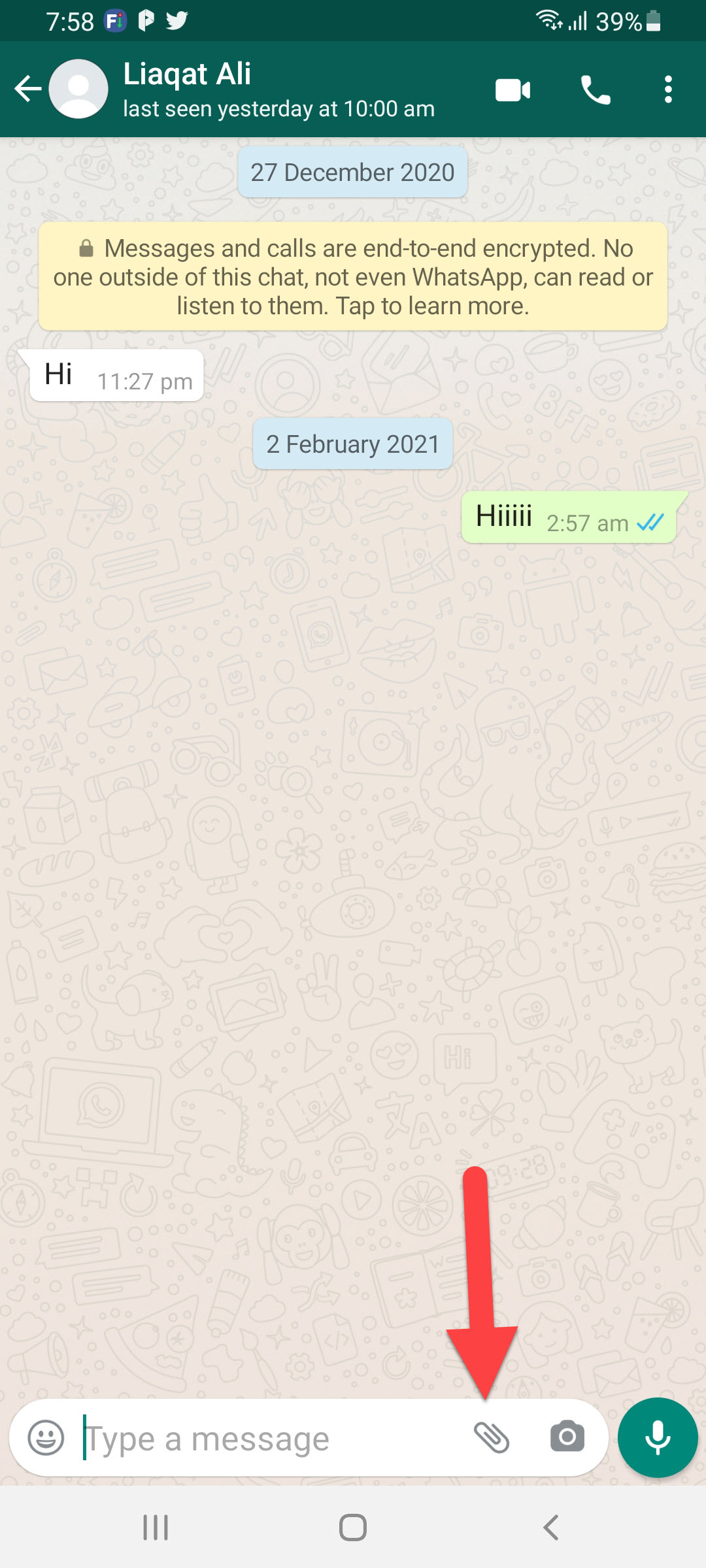The width and height of the screenshot is (706, 1568).
Task: Tap the microphone voice message button
Action: click(658, 1437)
